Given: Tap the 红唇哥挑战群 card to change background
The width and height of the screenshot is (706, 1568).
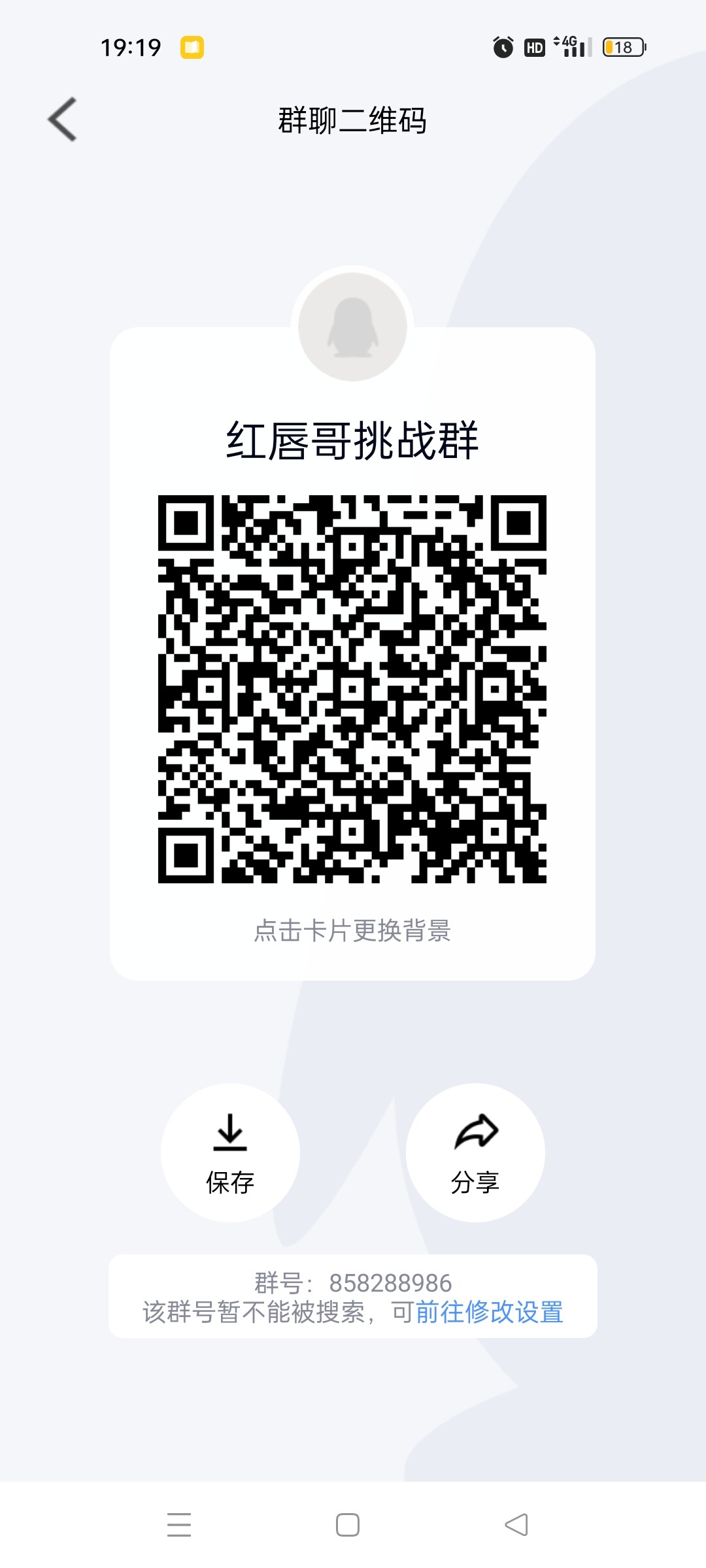Looking at the screenshot, I should coord(352,653).
